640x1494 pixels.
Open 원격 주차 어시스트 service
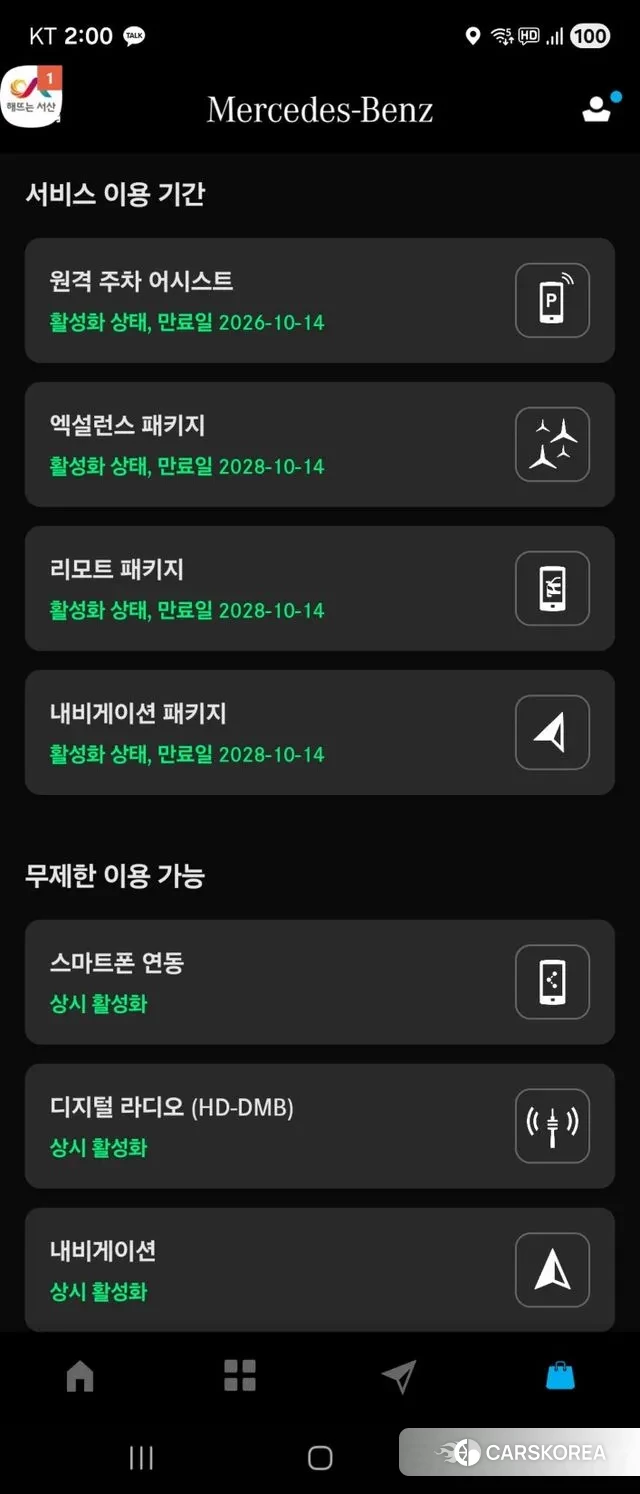point(319,300)
